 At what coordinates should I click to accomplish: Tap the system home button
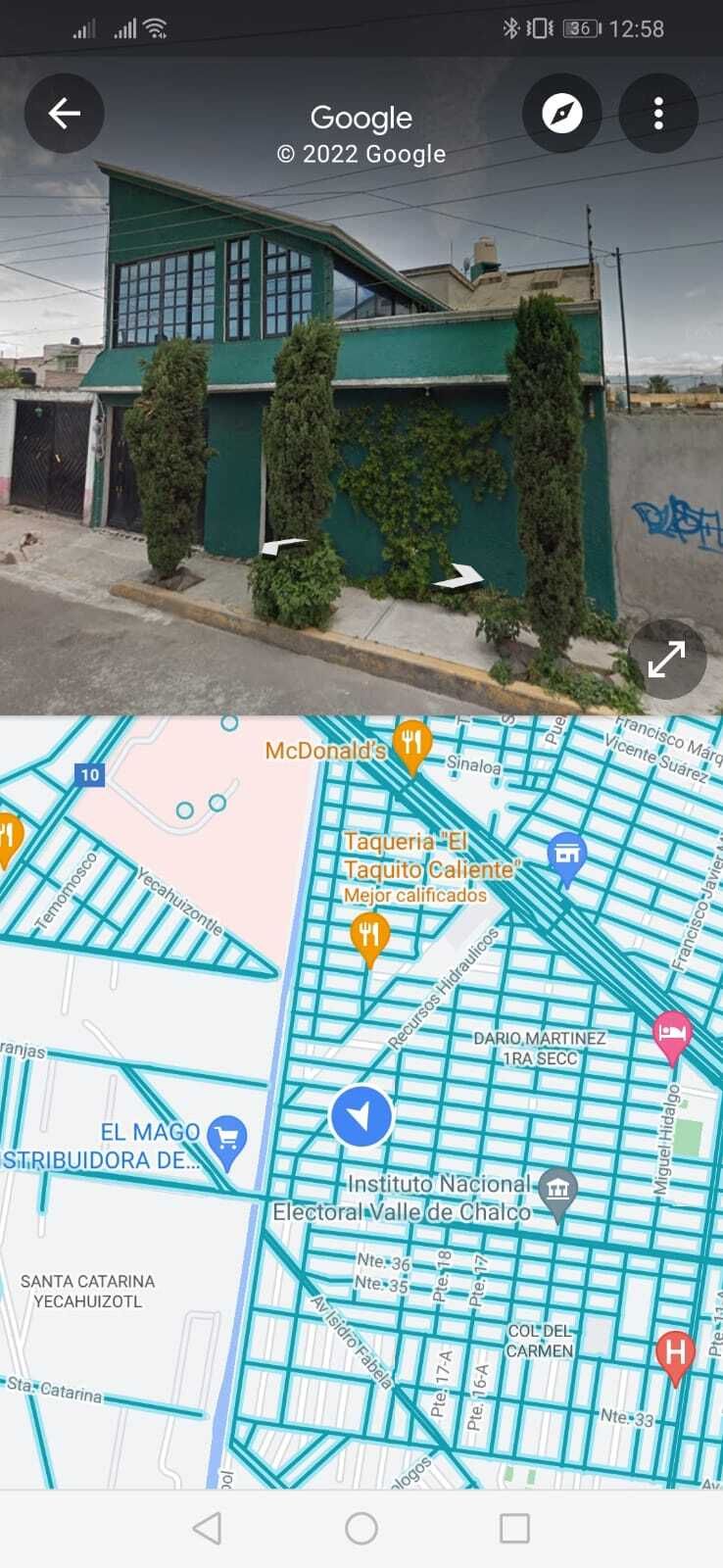361,1528
